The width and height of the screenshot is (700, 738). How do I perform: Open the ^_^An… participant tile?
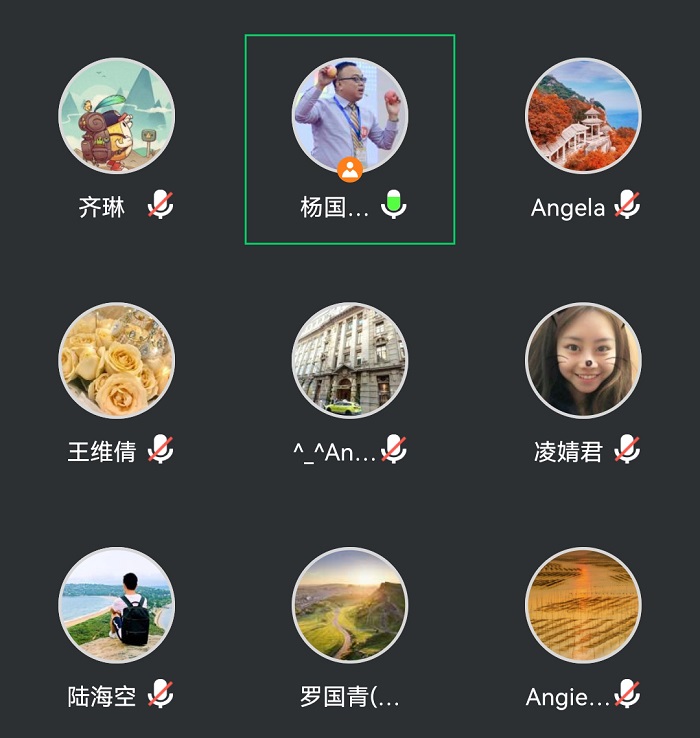tap(350, 360)
